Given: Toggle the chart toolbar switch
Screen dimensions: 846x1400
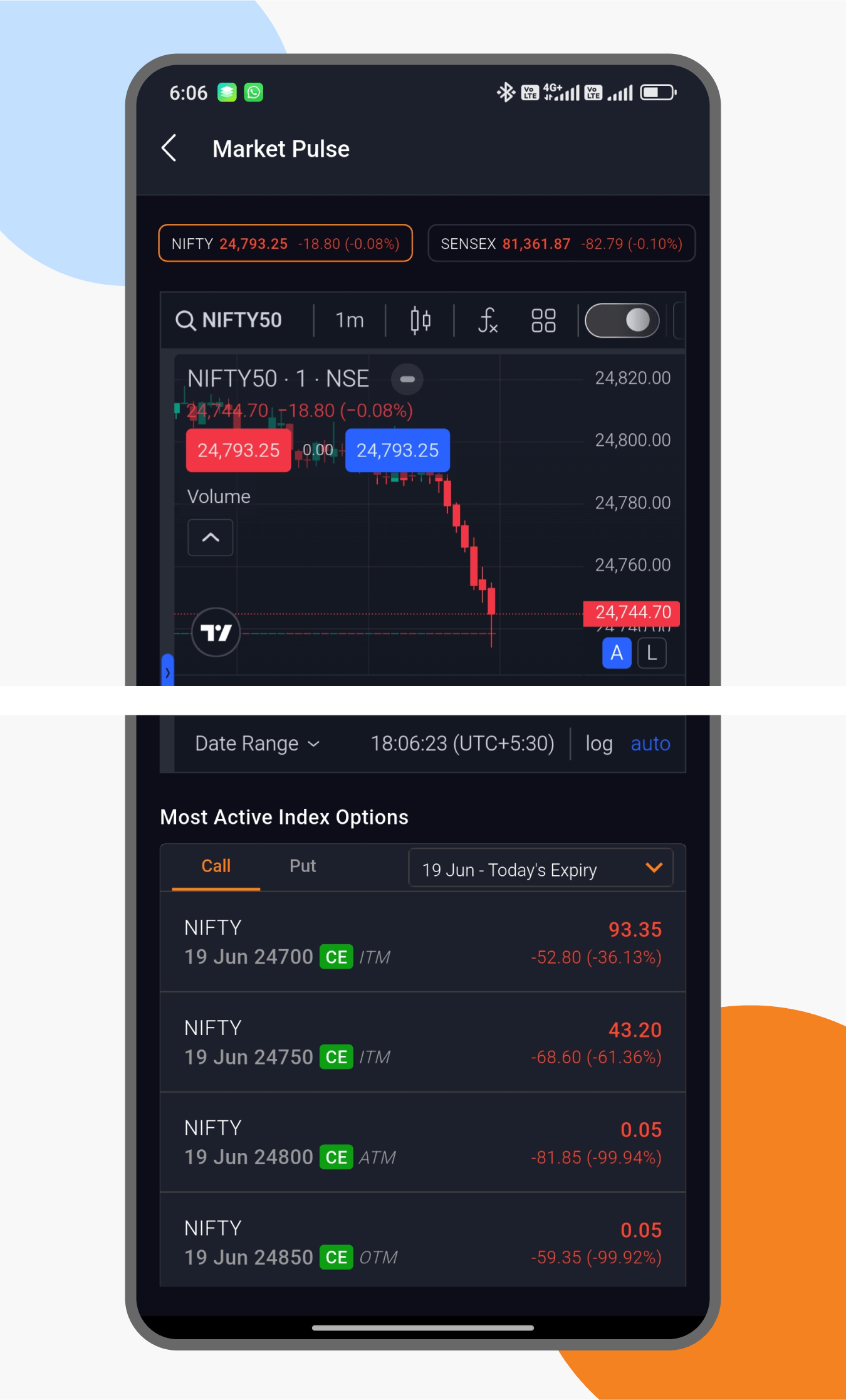Looking at the screenshot, I should (x=622, y=320).
